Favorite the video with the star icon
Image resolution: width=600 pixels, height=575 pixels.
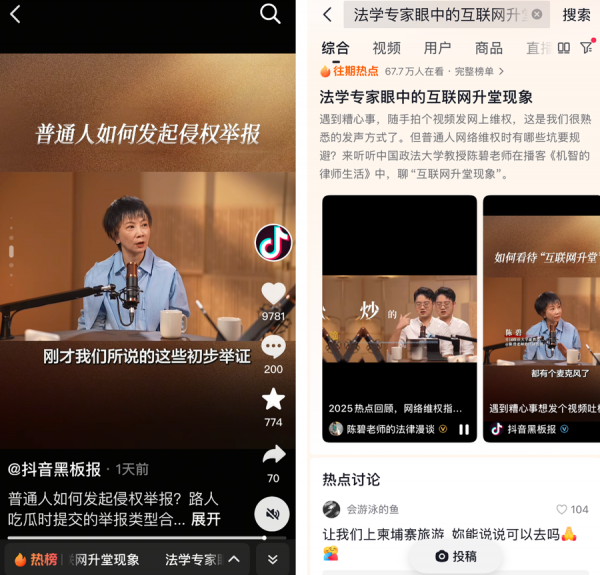pos(273,400)
